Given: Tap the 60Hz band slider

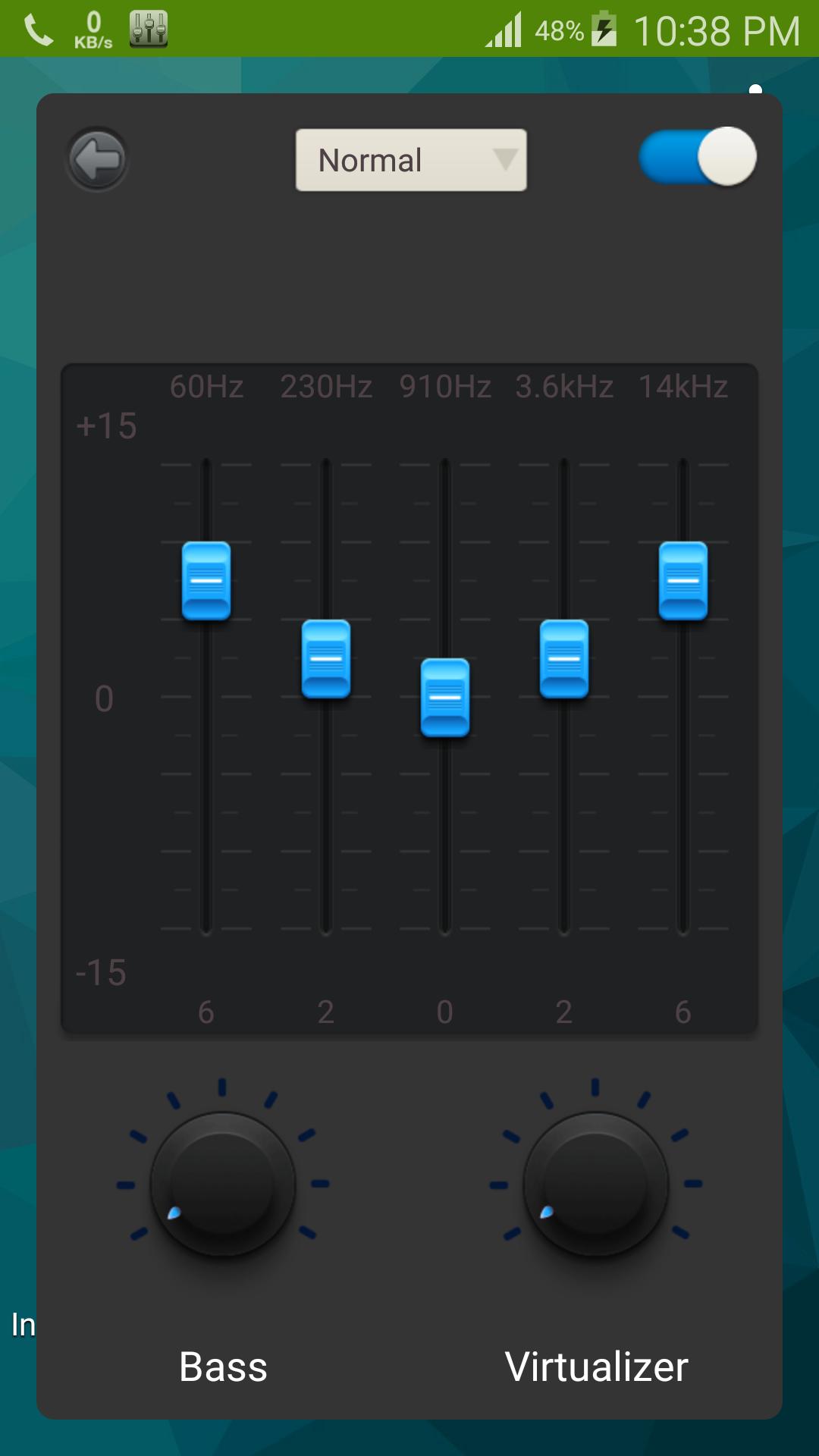Looking at the screenshot, I should coord(206,582).
